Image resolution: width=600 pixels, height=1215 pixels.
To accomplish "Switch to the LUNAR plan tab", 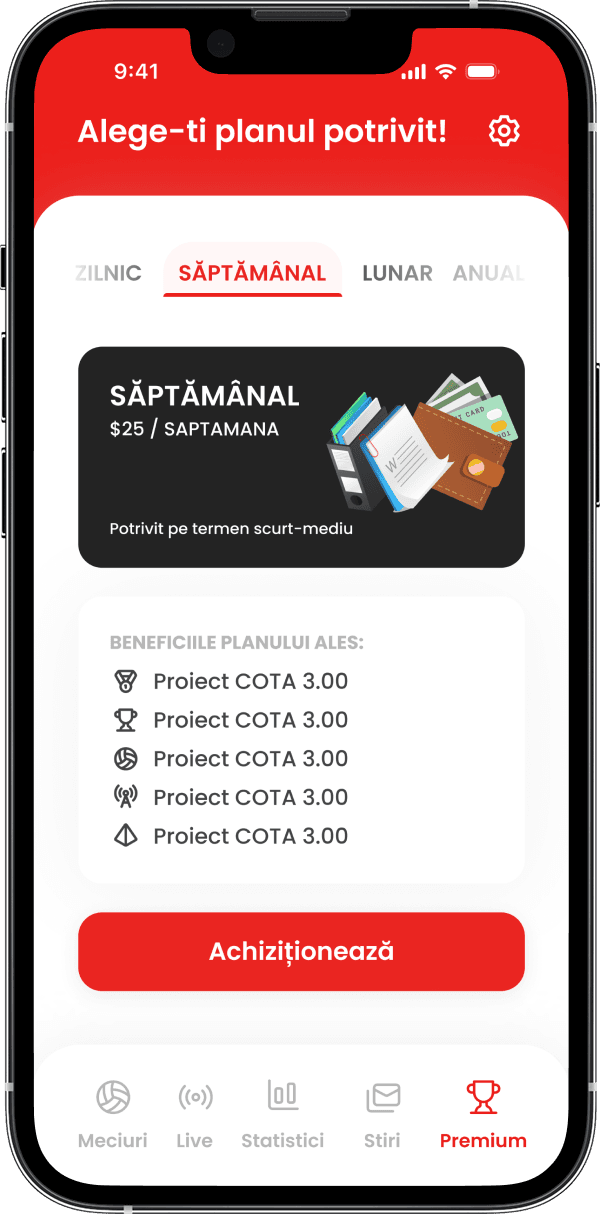I will coord(397,273).
